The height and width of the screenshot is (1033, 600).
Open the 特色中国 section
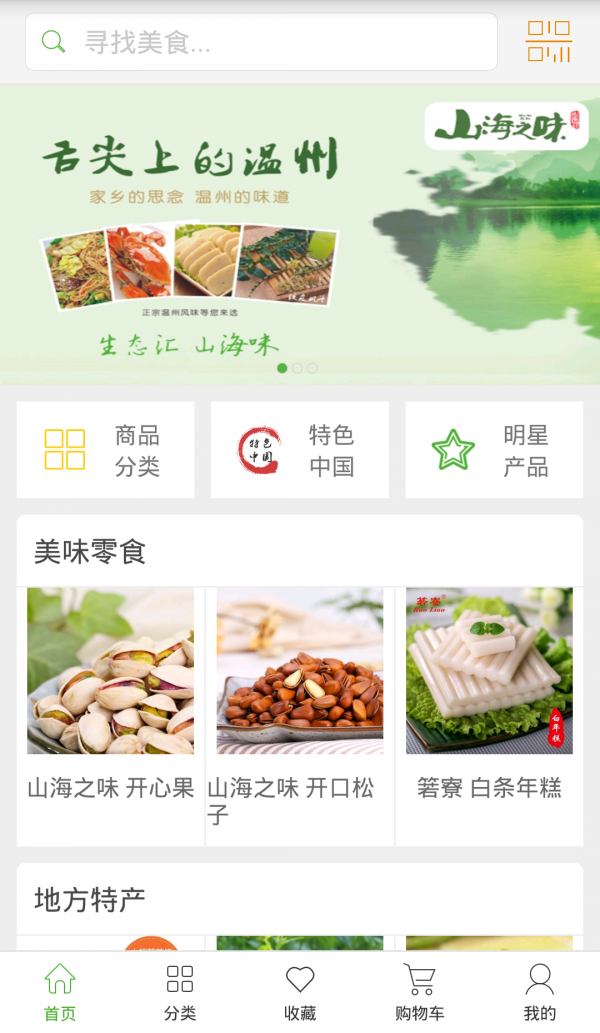tap(299, 450)
